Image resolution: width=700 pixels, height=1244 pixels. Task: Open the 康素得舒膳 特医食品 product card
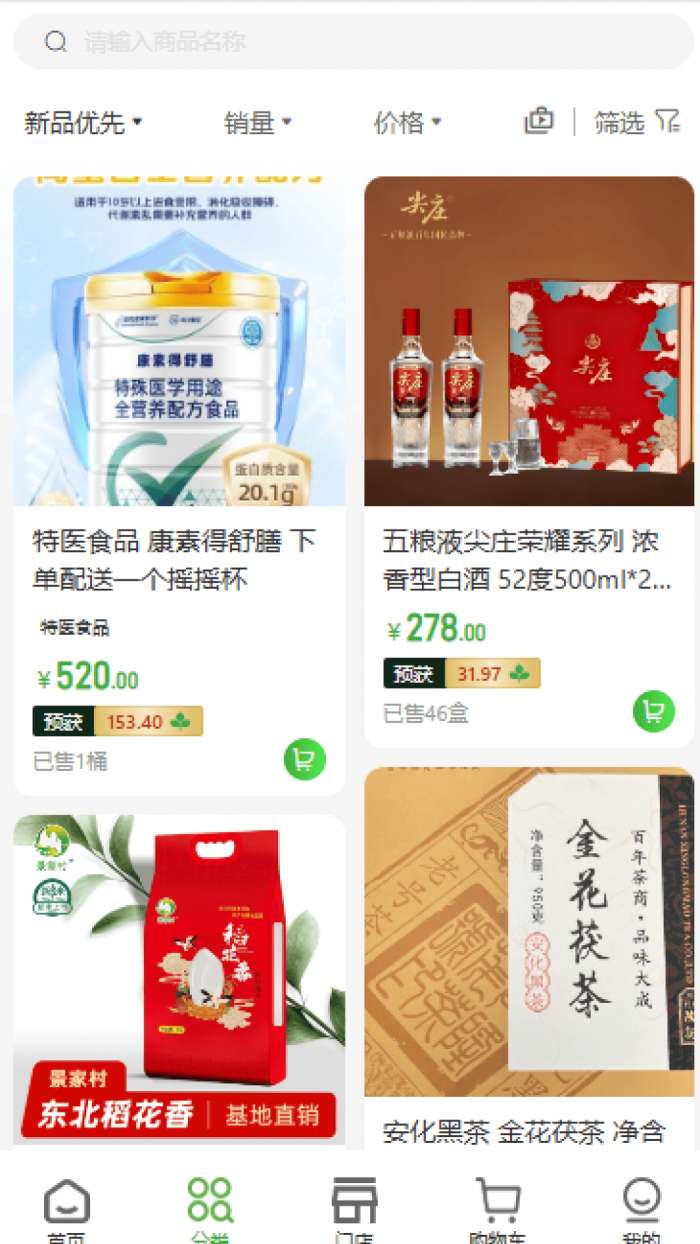coord(179,400)
